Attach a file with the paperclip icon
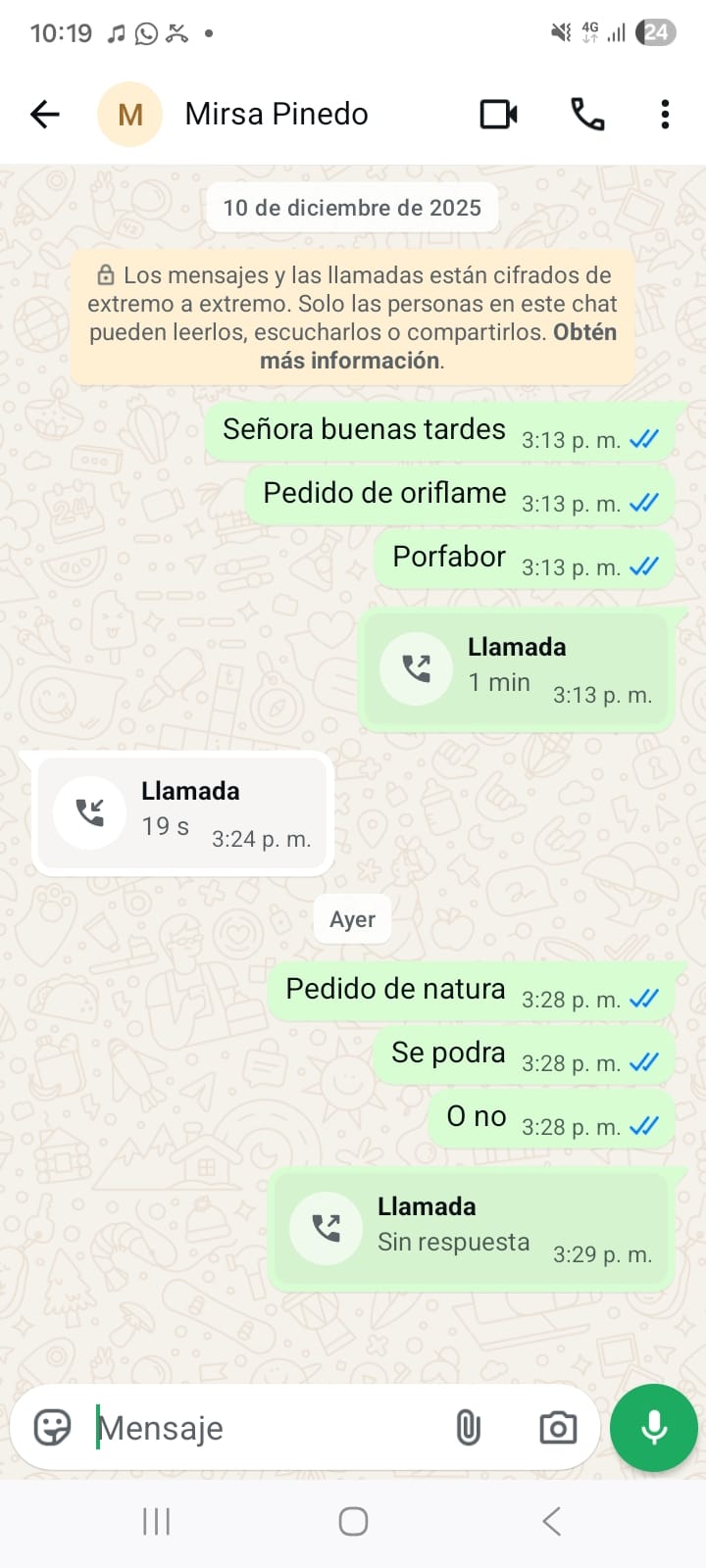 pos(469,1428)
